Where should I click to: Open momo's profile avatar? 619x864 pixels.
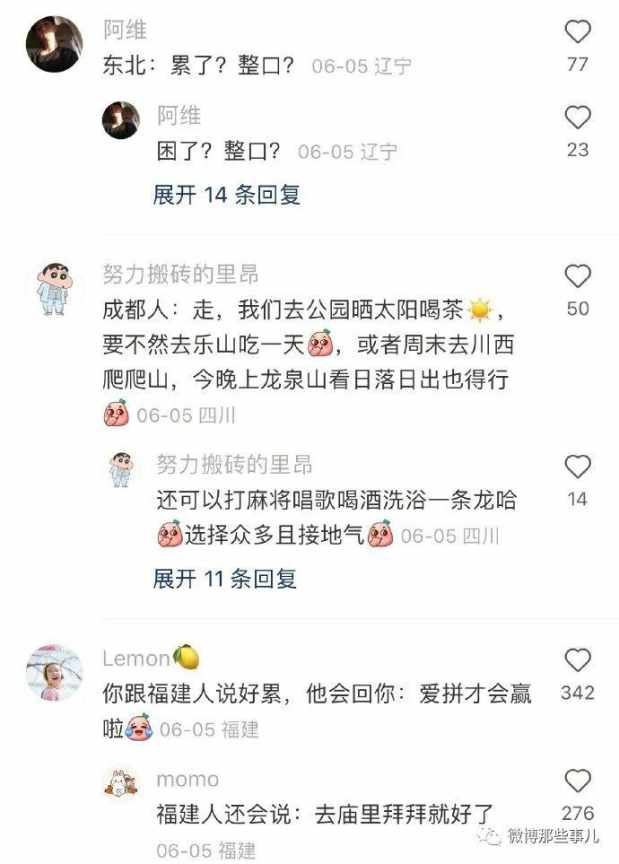pos(121,782)
